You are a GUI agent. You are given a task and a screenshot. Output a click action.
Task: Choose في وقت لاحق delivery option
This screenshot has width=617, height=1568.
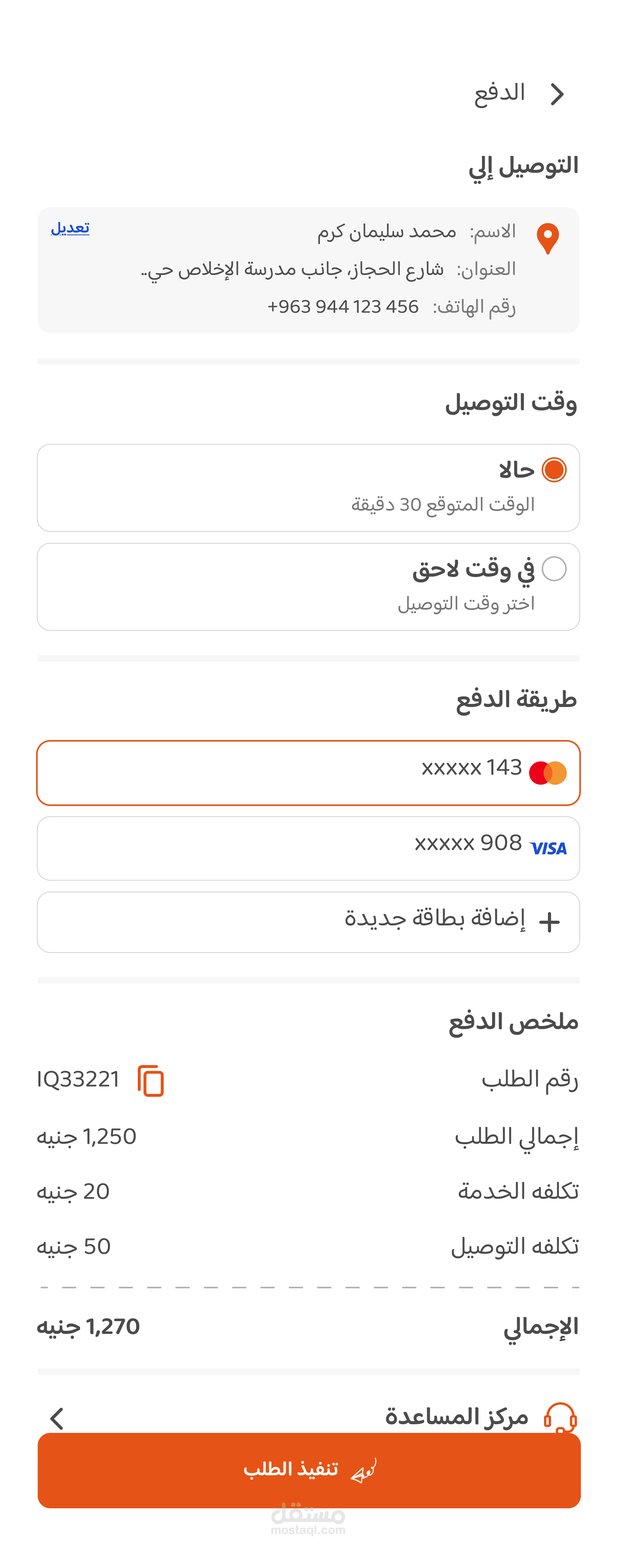[554, 569]
